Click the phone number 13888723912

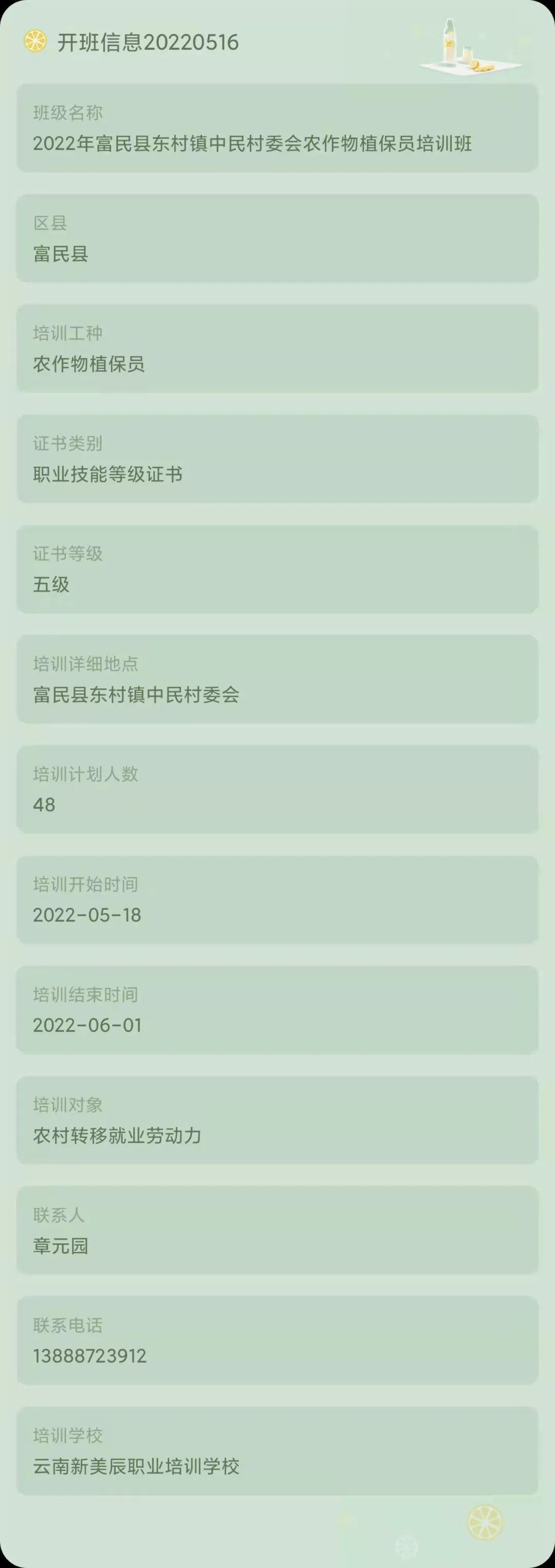tap(90, 1356)
